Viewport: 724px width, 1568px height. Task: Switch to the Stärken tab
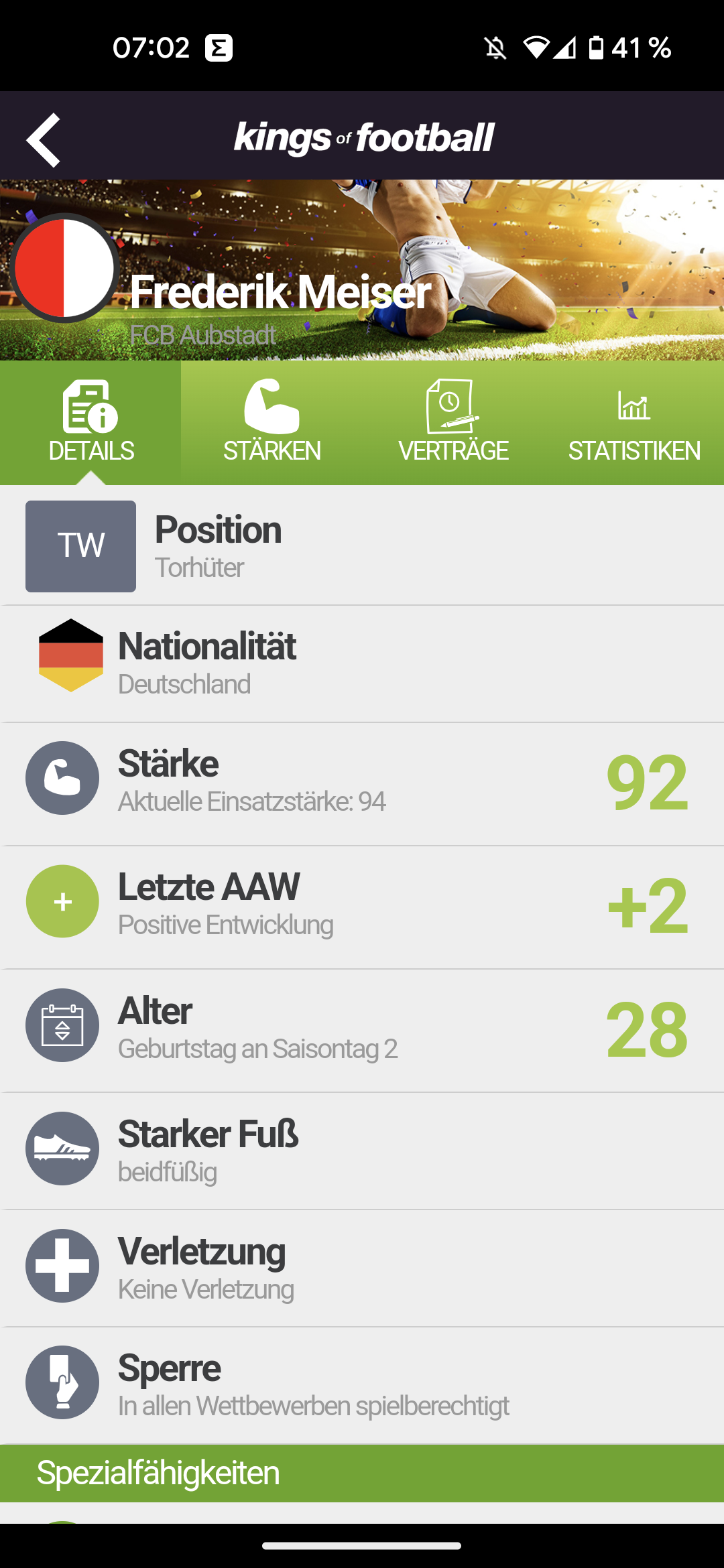click(271, 422)
